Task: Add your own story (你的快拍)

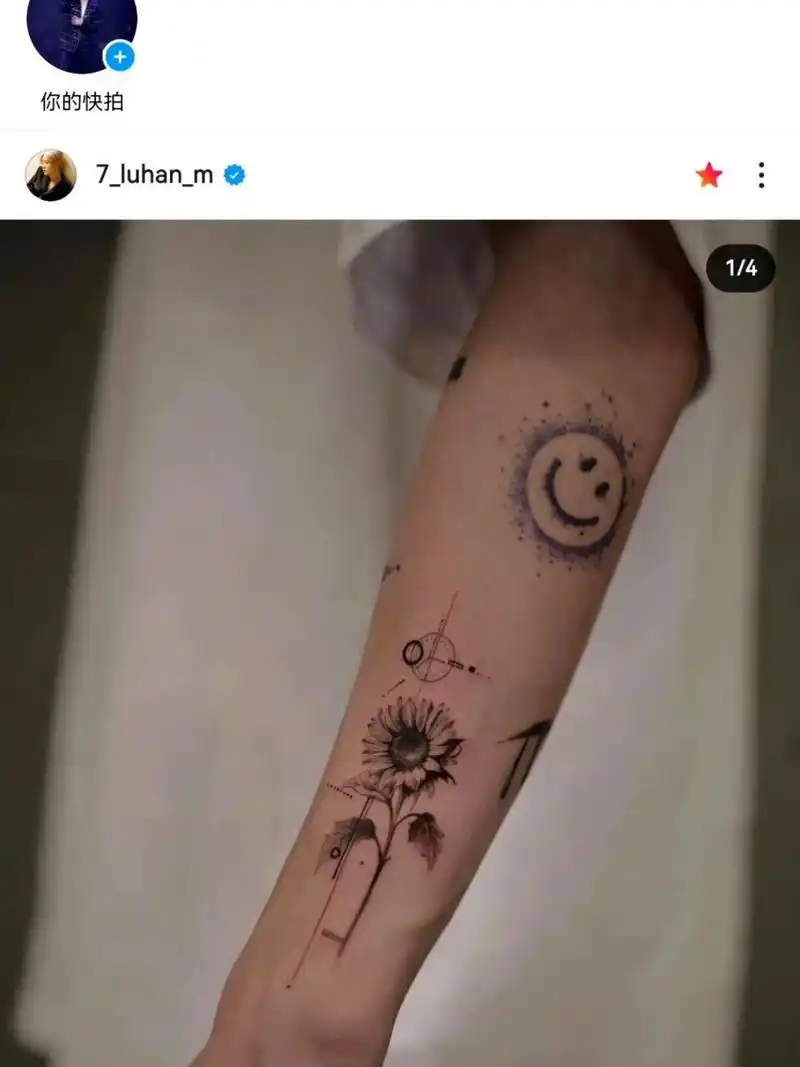Action: point(119,57)
